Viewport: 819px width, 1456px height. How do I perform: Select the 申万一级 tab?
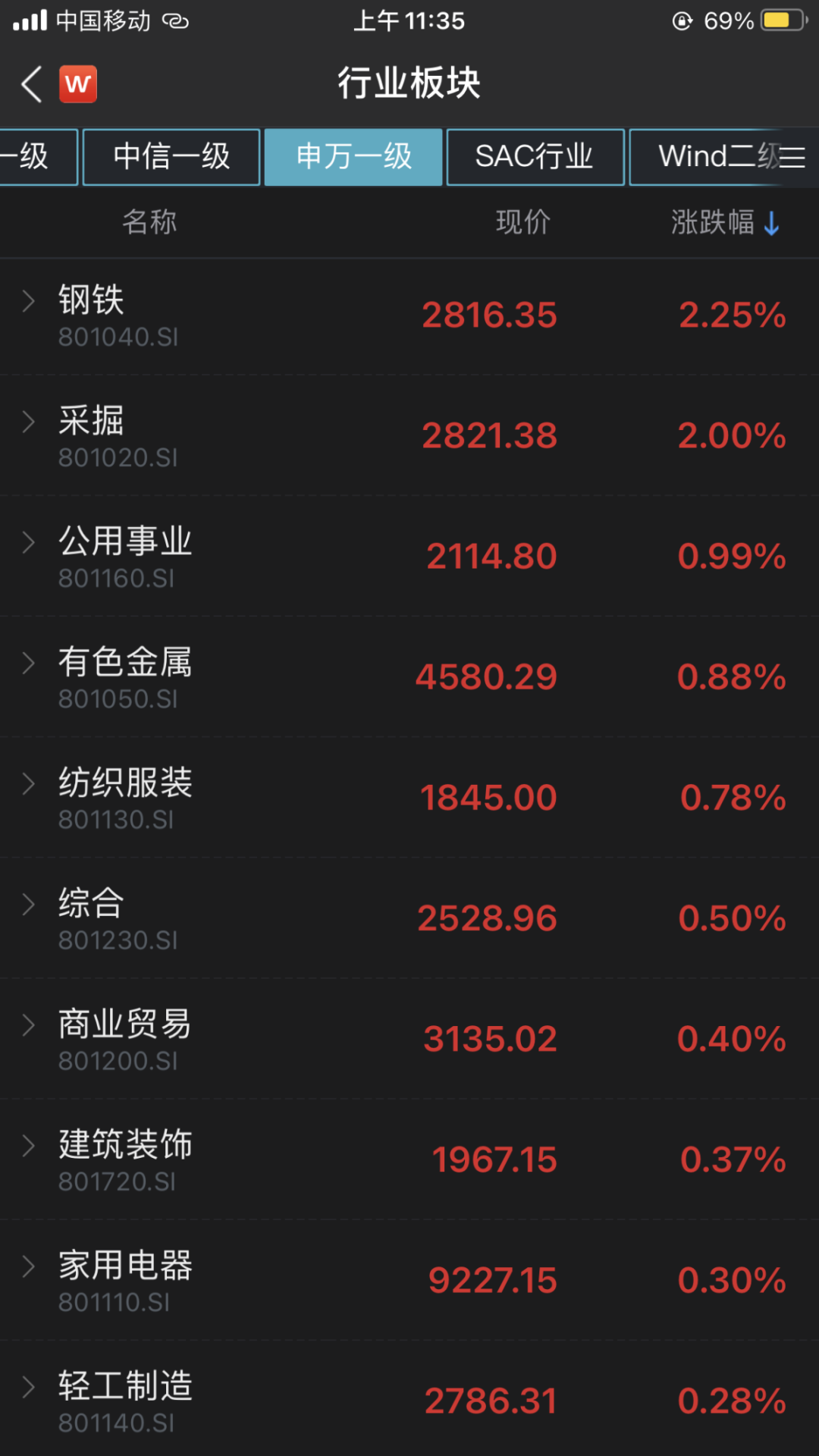(x=353, y=157)
